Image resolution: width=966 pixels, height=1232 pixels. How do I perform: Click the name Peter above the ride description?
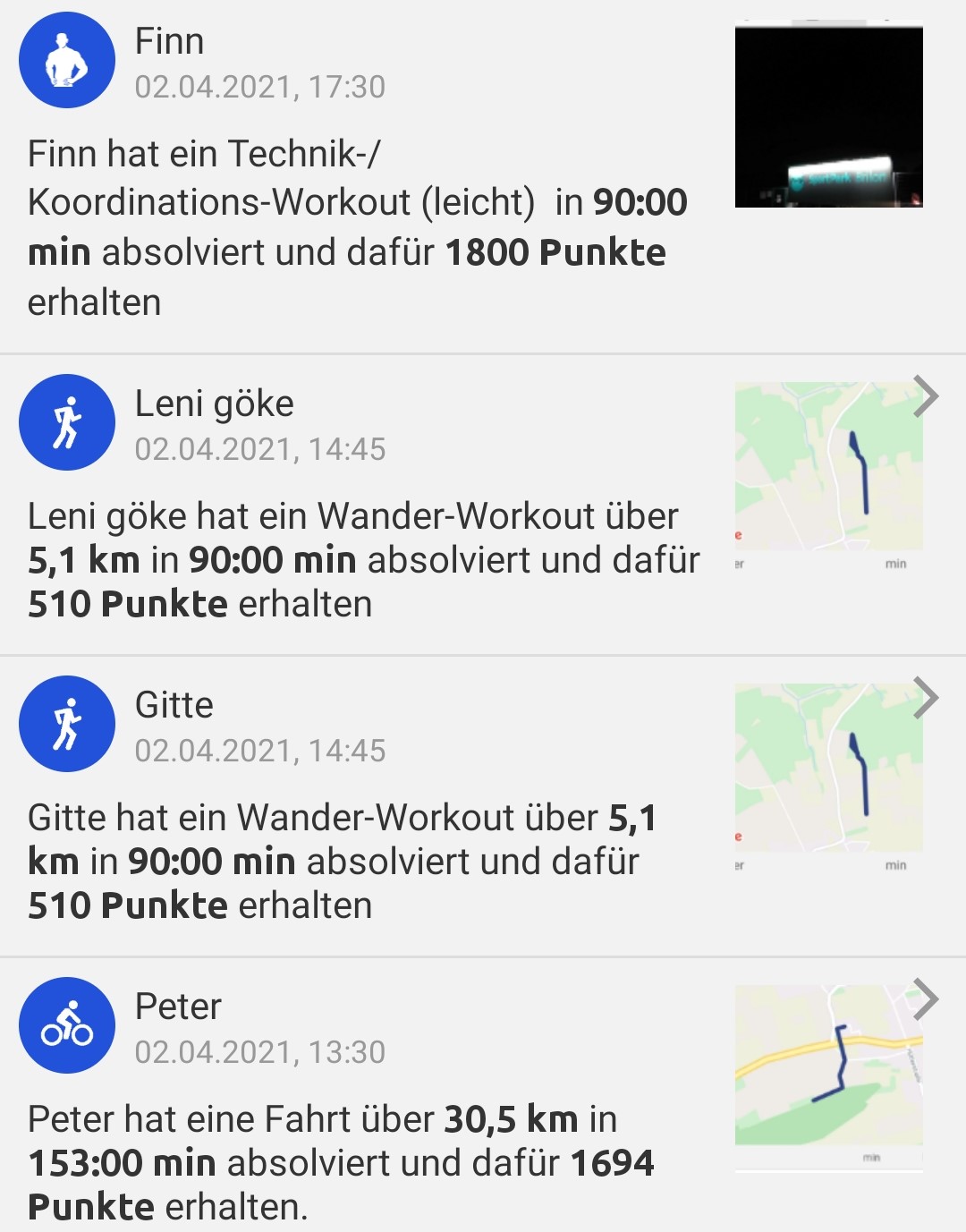[x=177, y=1007]
